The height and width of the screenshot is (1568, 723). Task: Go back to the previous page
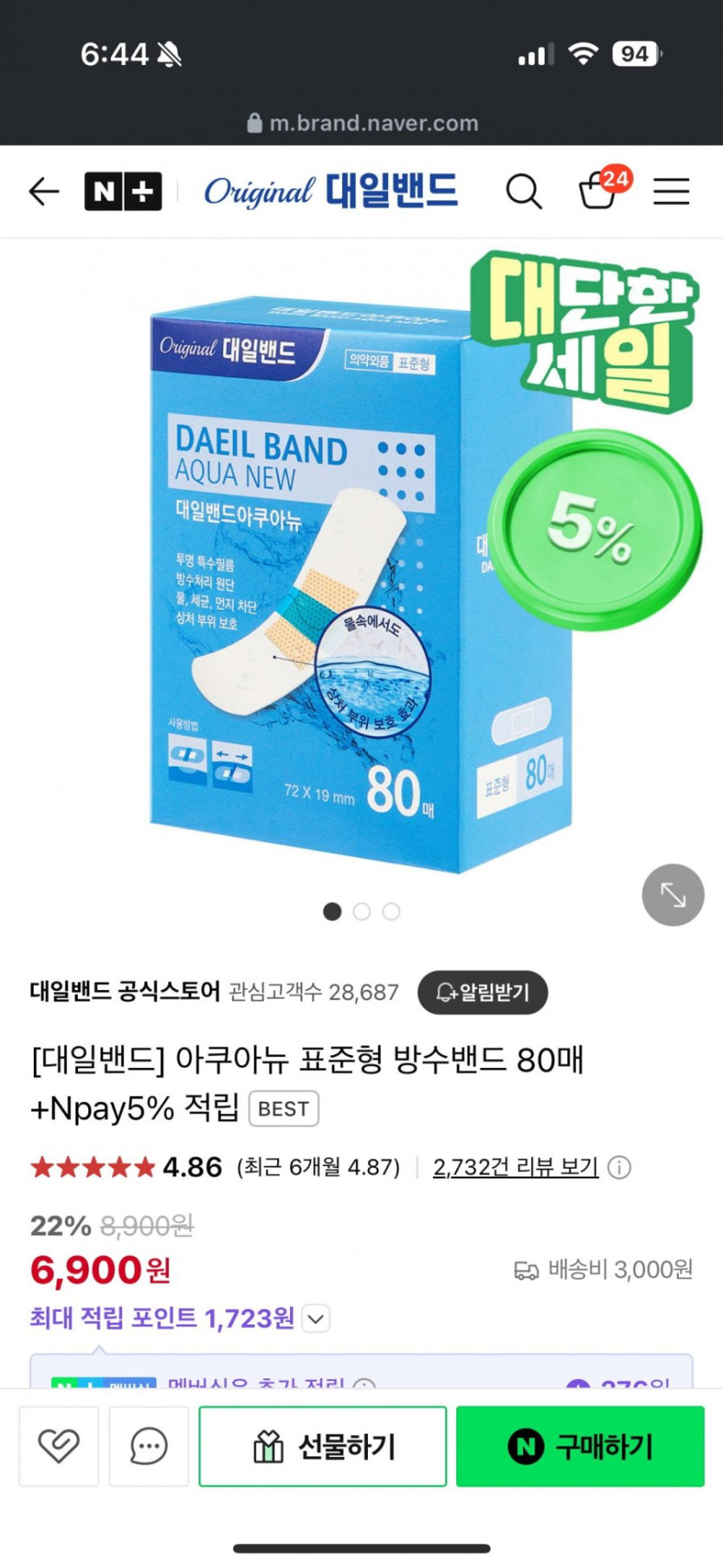[44, 191]
